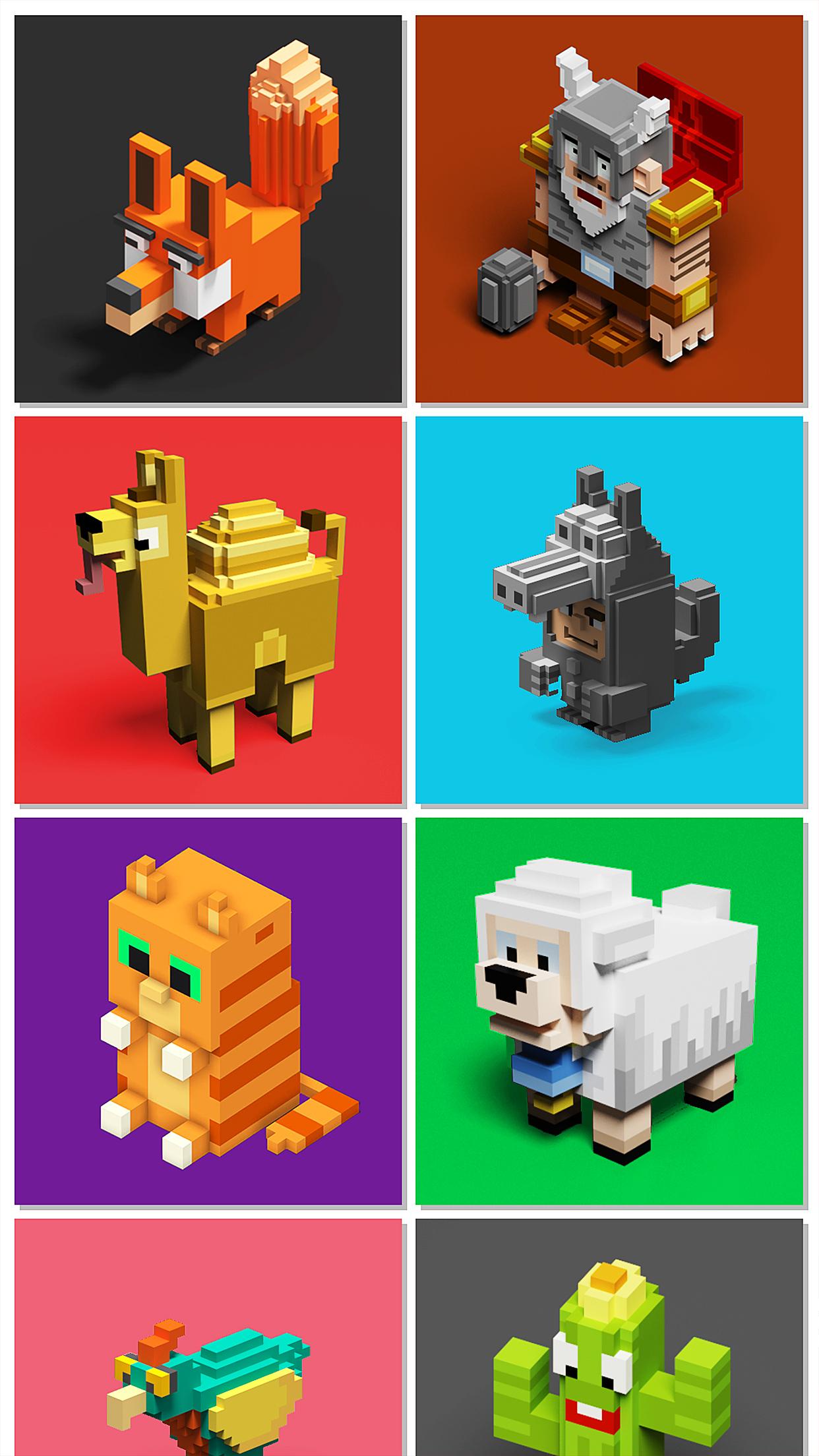Choose the character in gray wolf costume
This screenshot has height=1456, width=819.
(x=609, y=610)
